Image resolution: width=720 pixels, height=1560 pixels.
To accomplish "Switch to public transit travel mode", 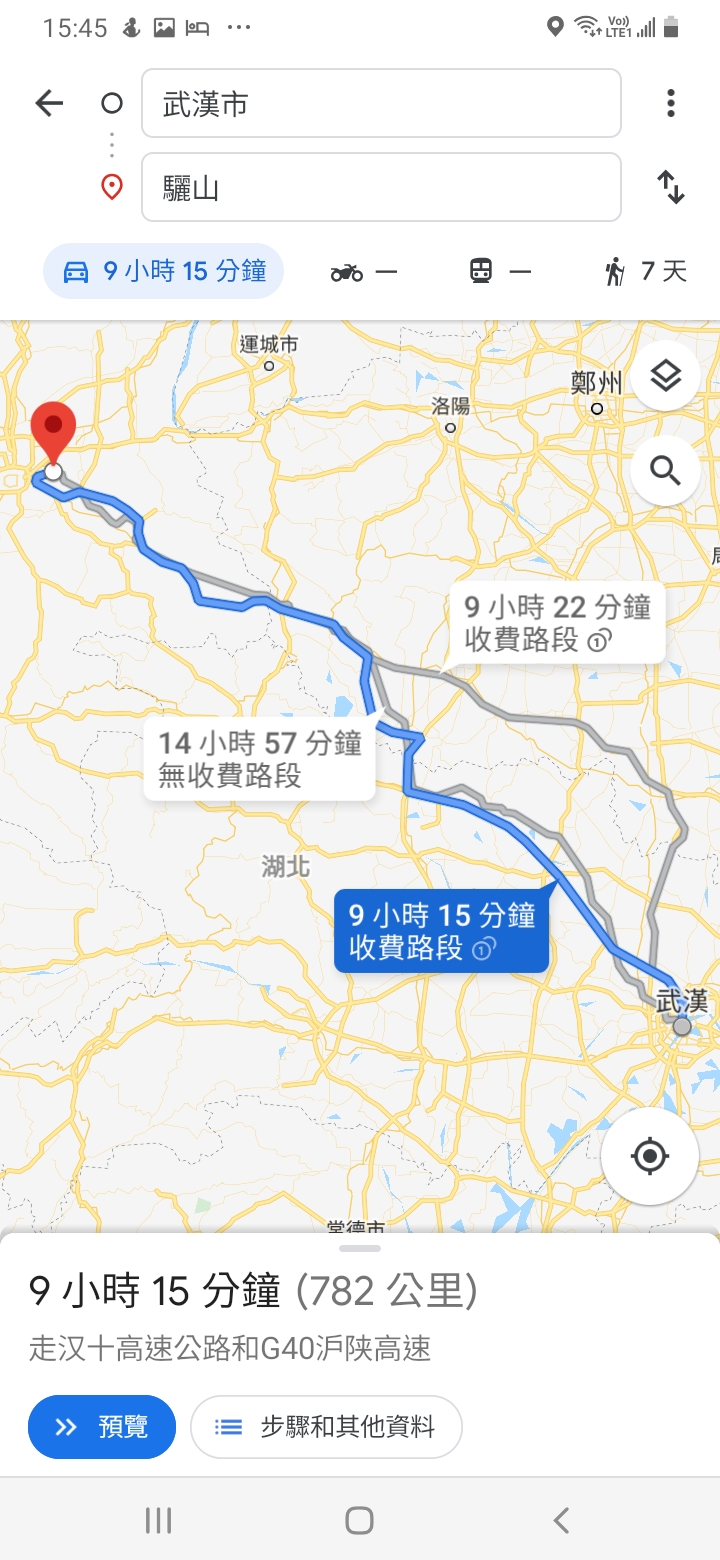I will [x=499, y=271].
